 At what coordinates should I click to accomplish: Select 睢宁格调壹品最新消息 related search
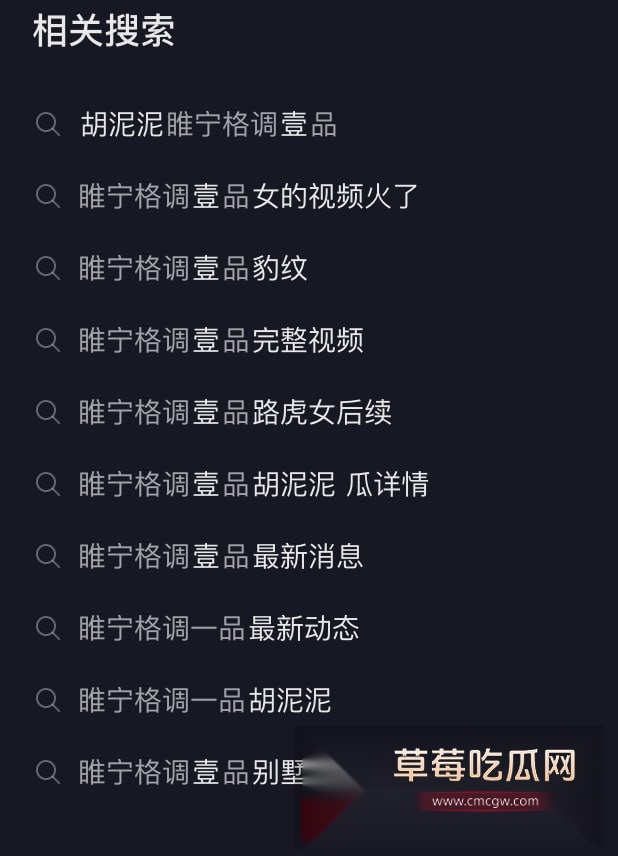pyautogui.click(x=221, y=556)
